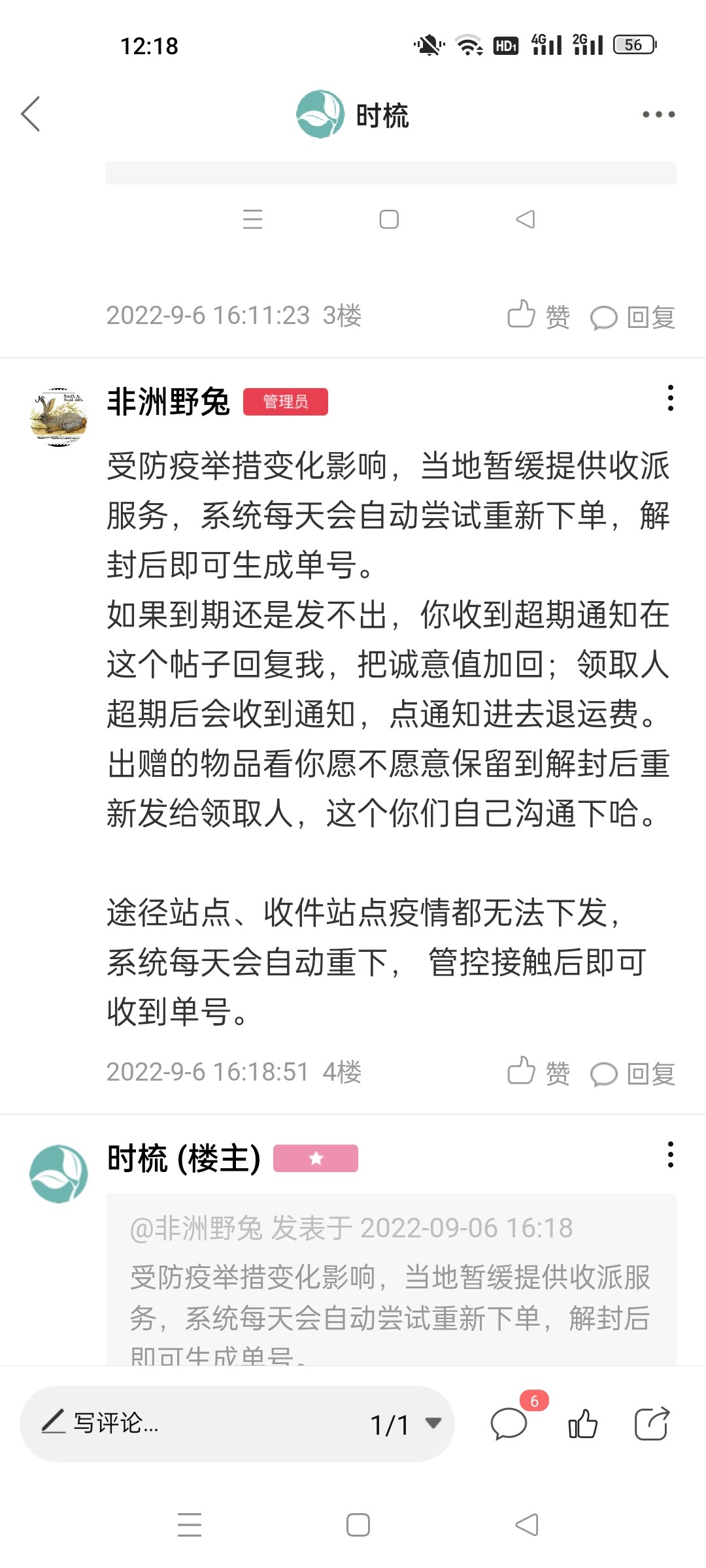706x1568 pixels.
Task: Go back using the top-left arrow
Action: pyautogui.click(x=31, y=114)
